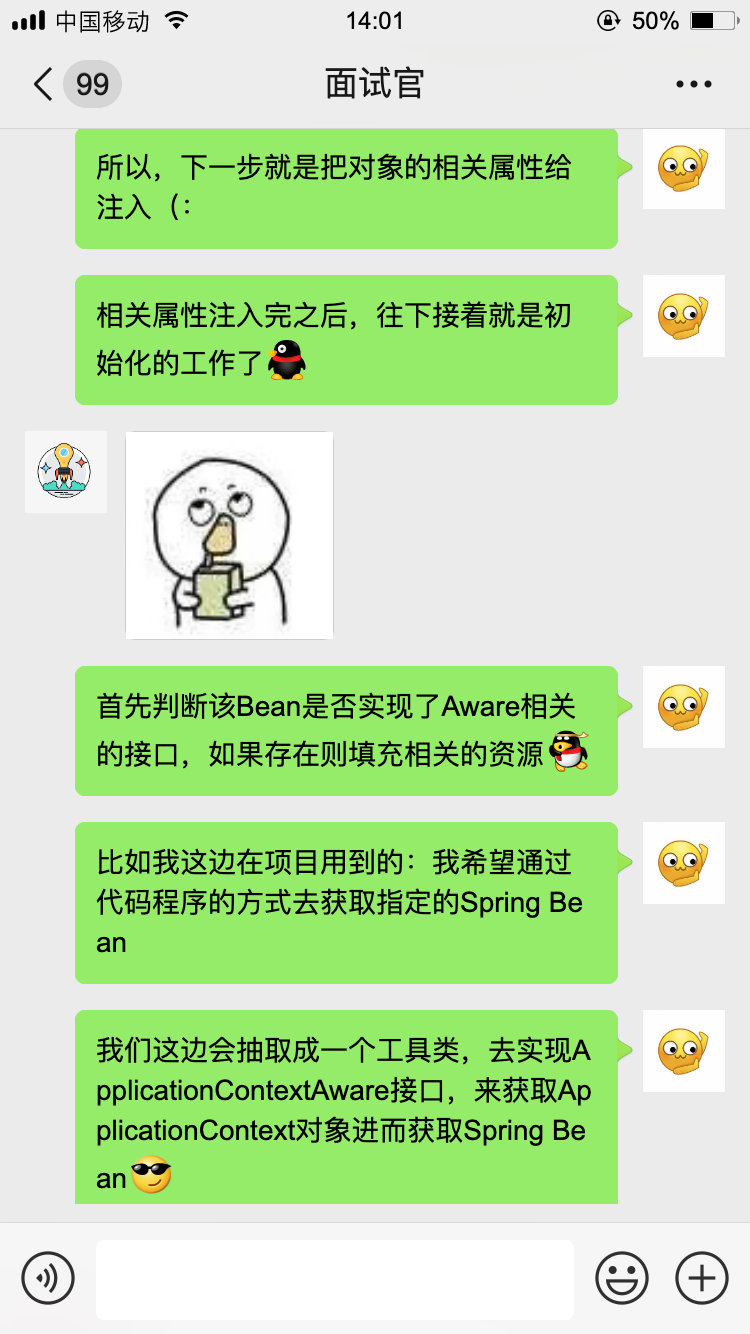Tap the message text field
The width and height of the screenshot is (750, 1334).
(x=334, y=1278)
